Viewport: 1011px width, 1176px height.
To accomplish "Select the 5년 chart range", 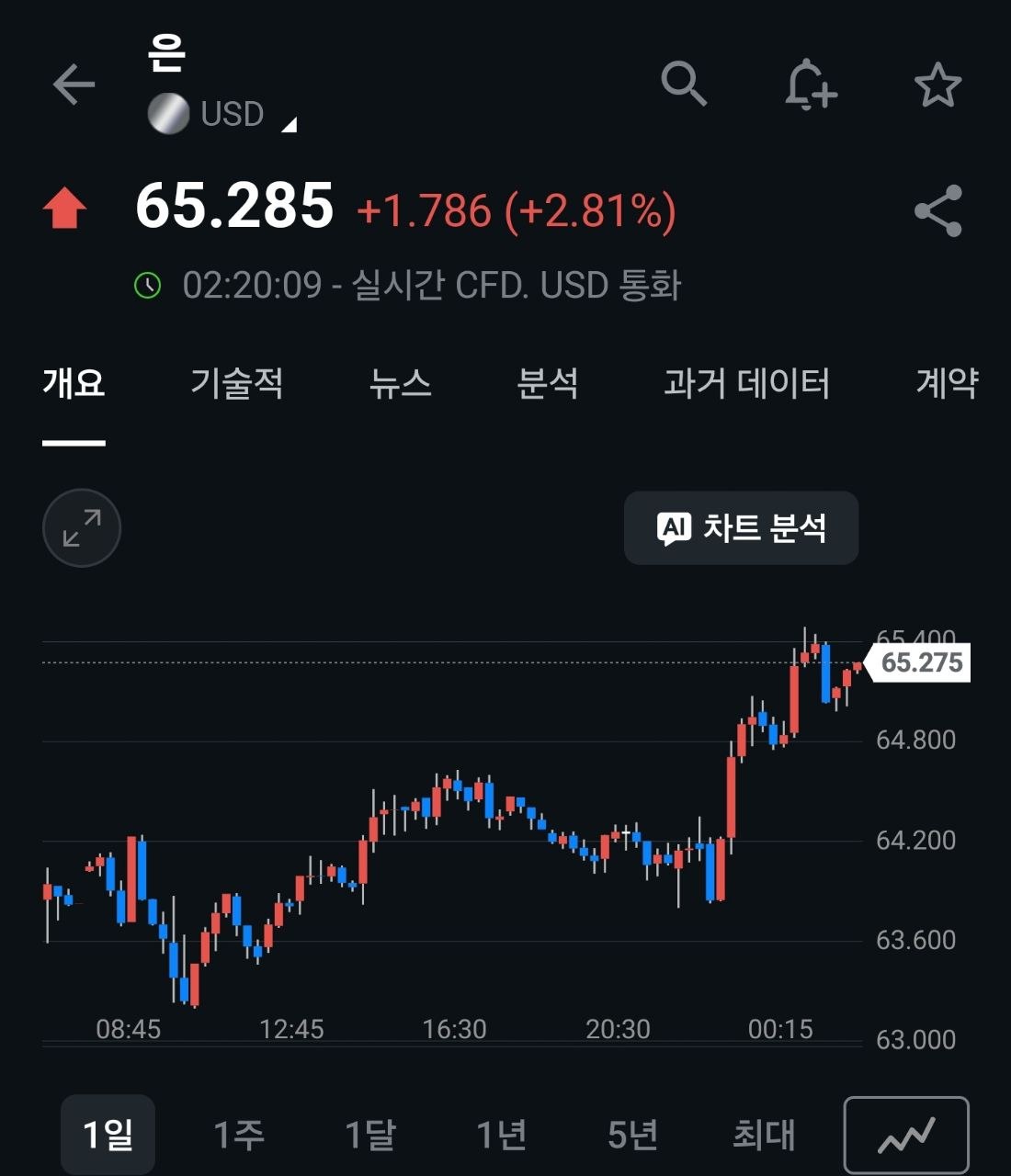I will (632, 1136).
